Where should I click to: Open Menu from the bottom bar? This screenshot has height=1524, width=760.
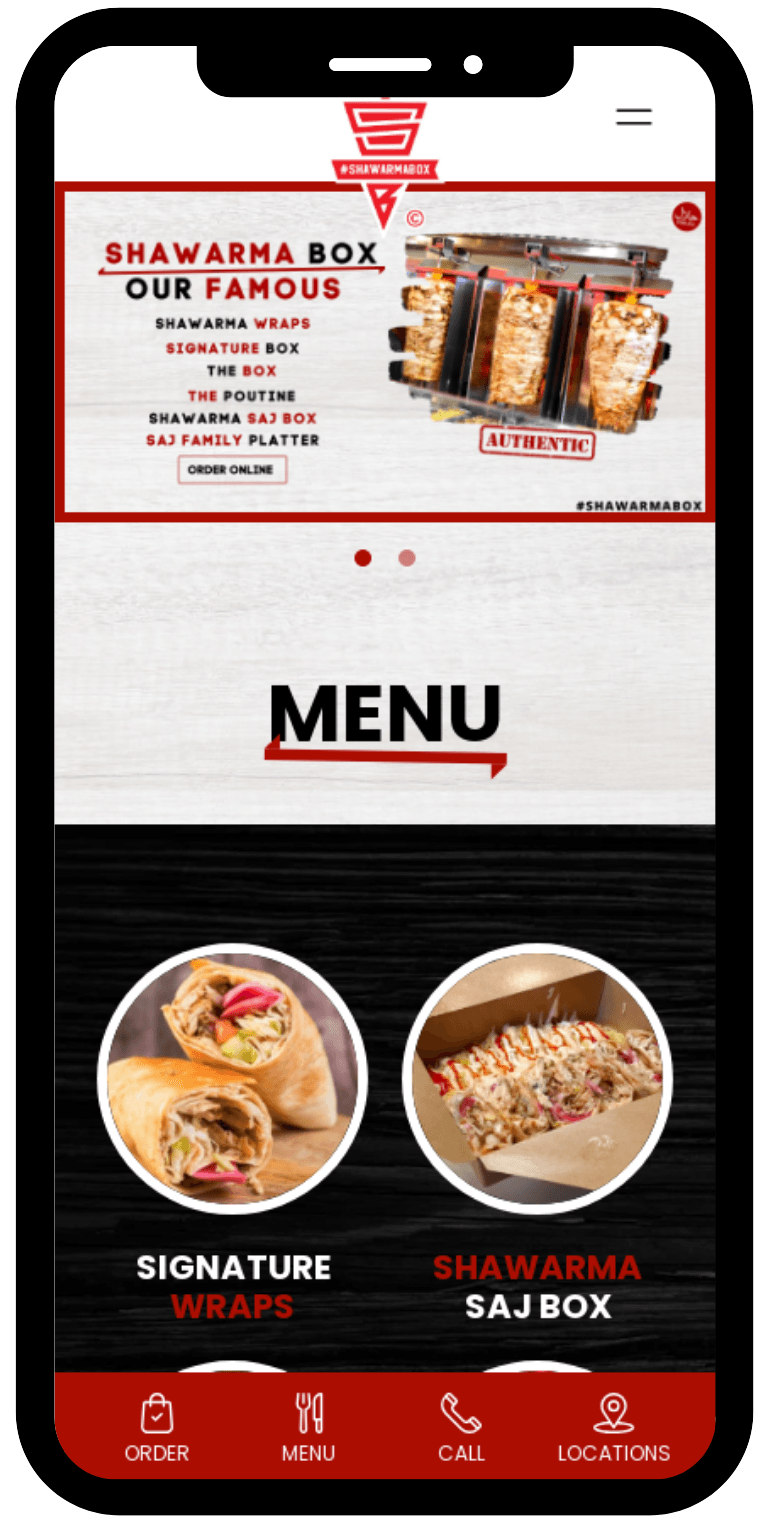pos(308,1427)
